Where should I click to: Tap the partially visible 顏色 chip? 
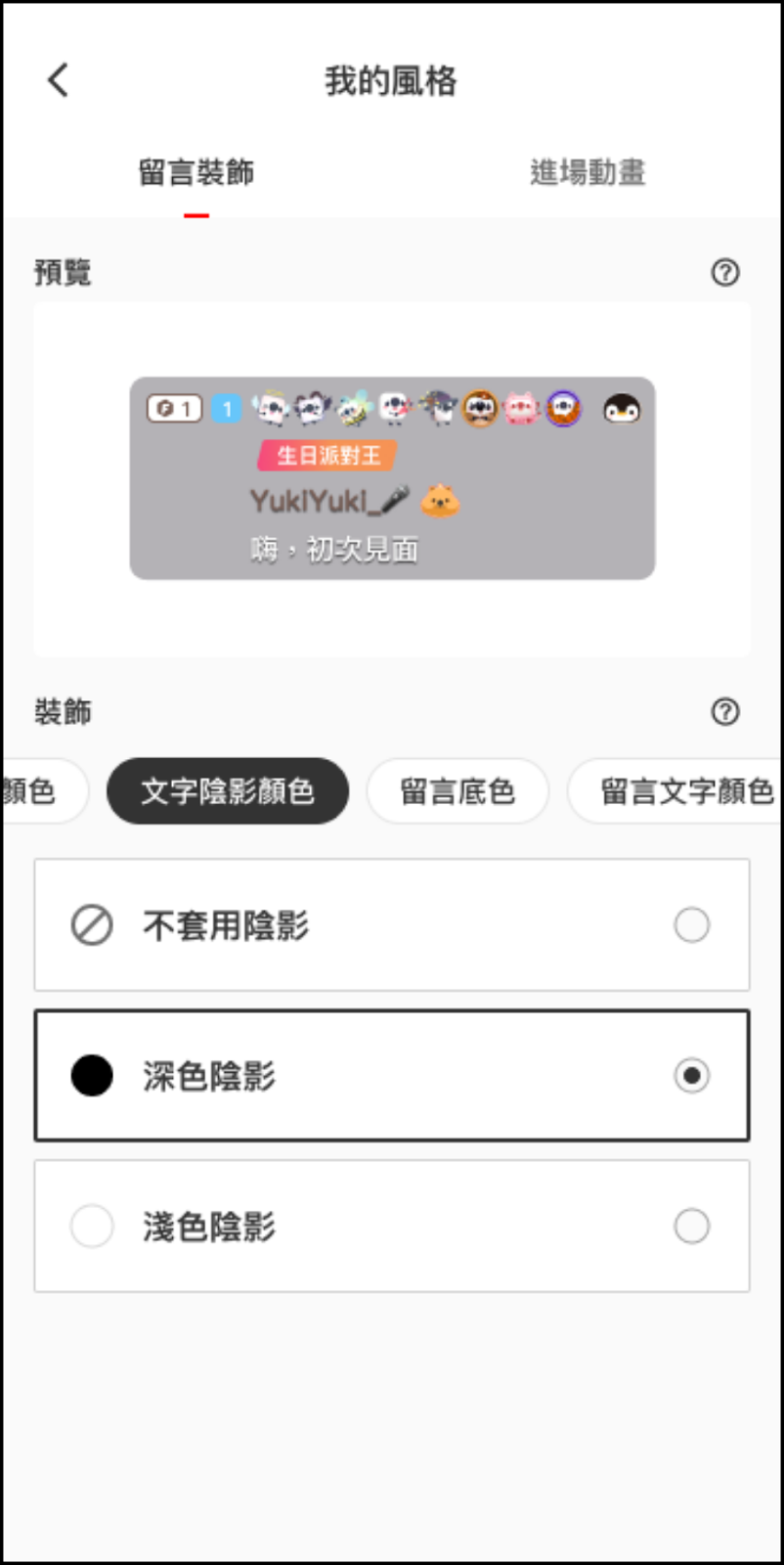tap(34, 790)
